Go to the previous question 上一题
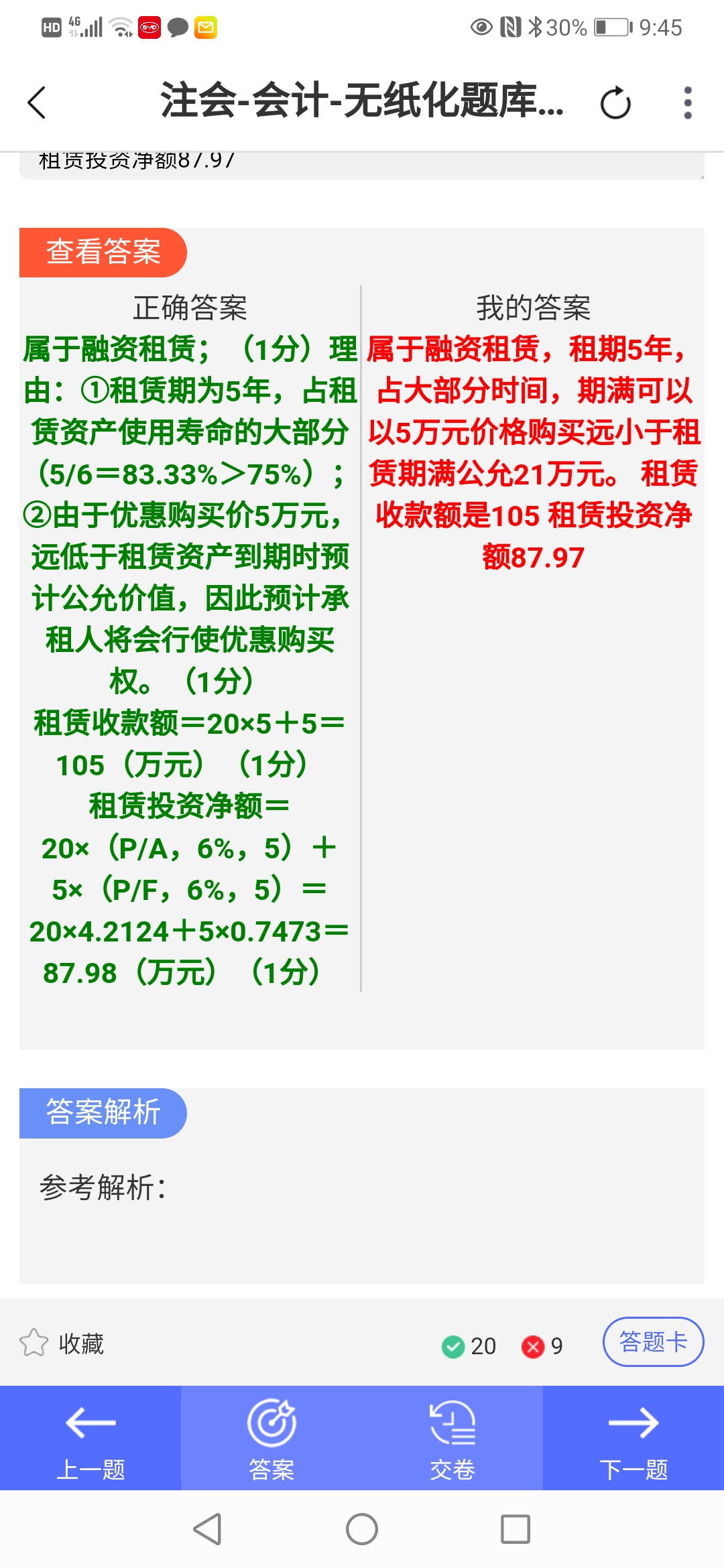The image size is (724, 1568). (x=90, y=1438)
